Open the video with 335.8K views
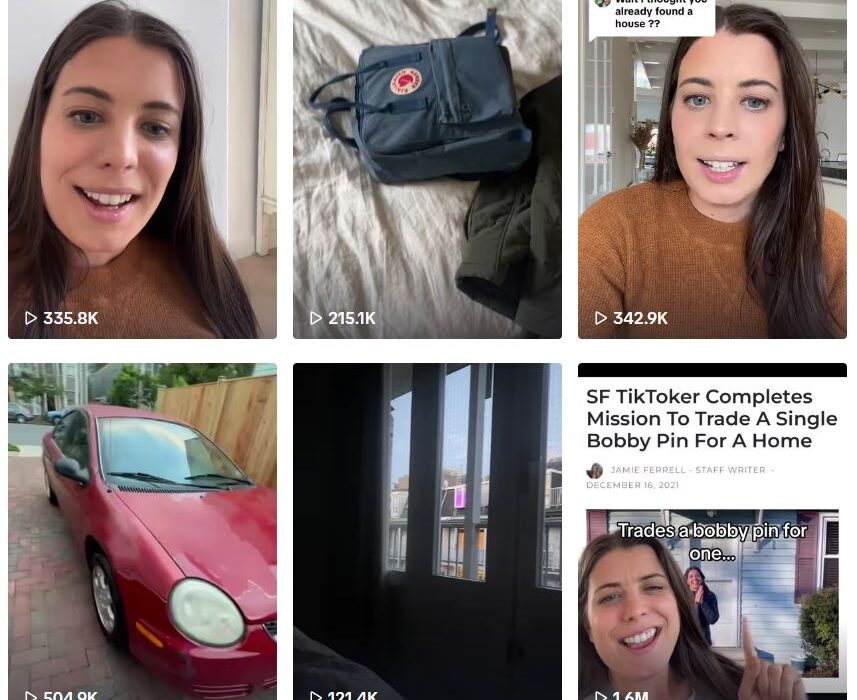This screenshot has height=700, width=857. [x=142, y=170]
